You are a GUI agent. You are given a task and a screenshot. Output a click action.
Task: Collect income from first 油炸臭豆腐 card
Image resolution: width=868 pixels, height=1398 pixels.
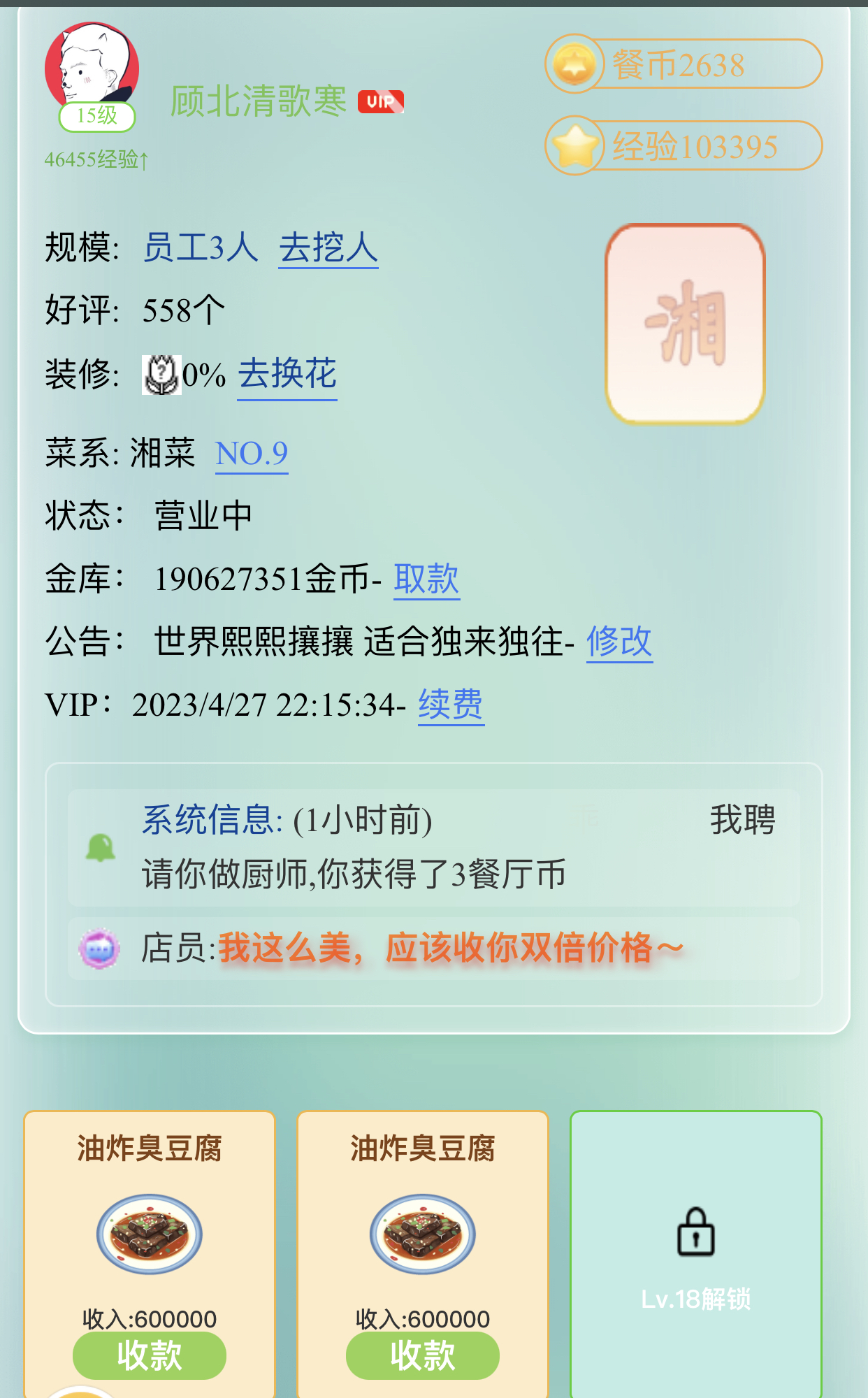coord(149,1355)
